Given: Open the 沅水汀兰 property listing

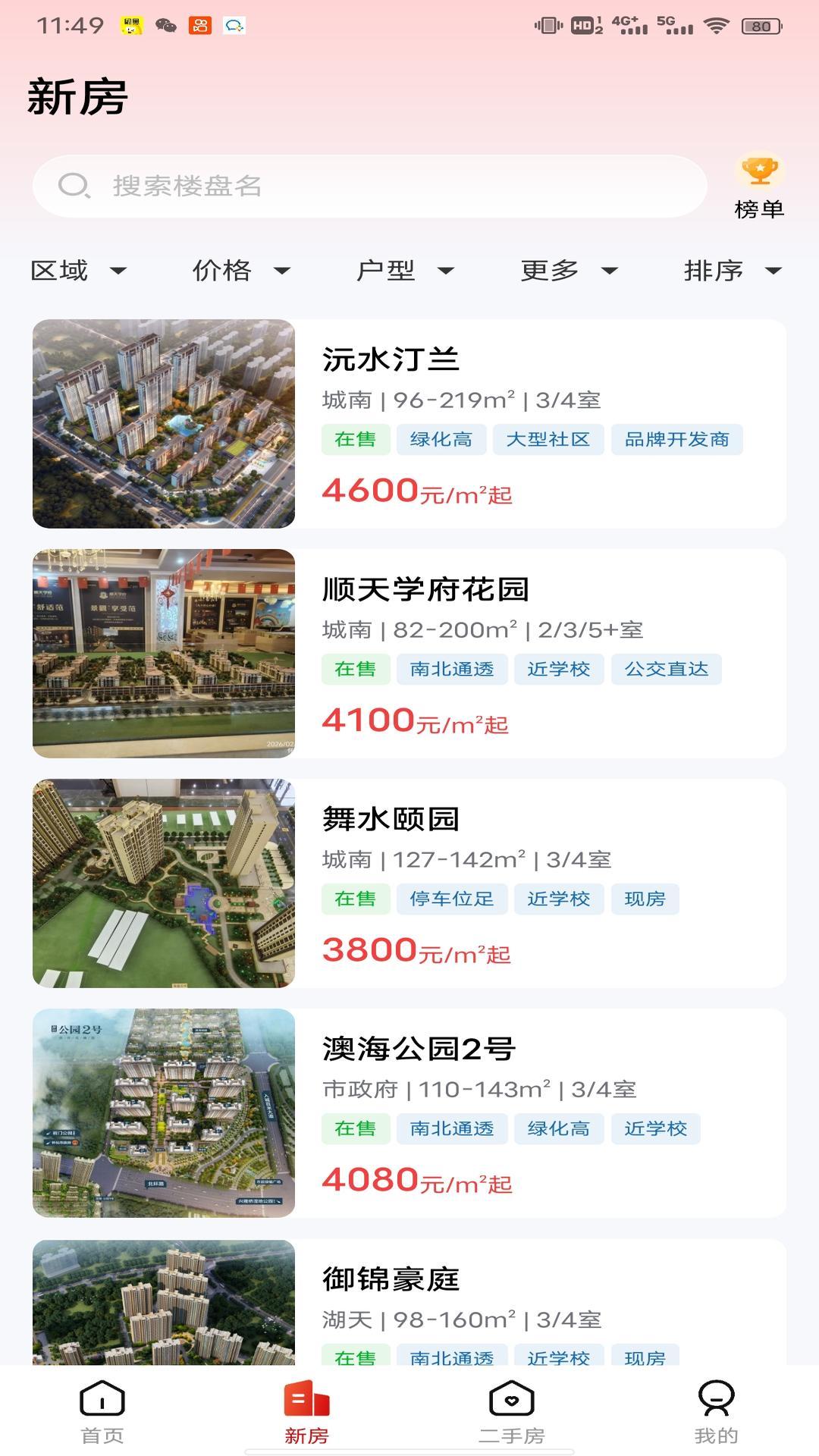Looking at the screenshot, I should coord(409,424).
